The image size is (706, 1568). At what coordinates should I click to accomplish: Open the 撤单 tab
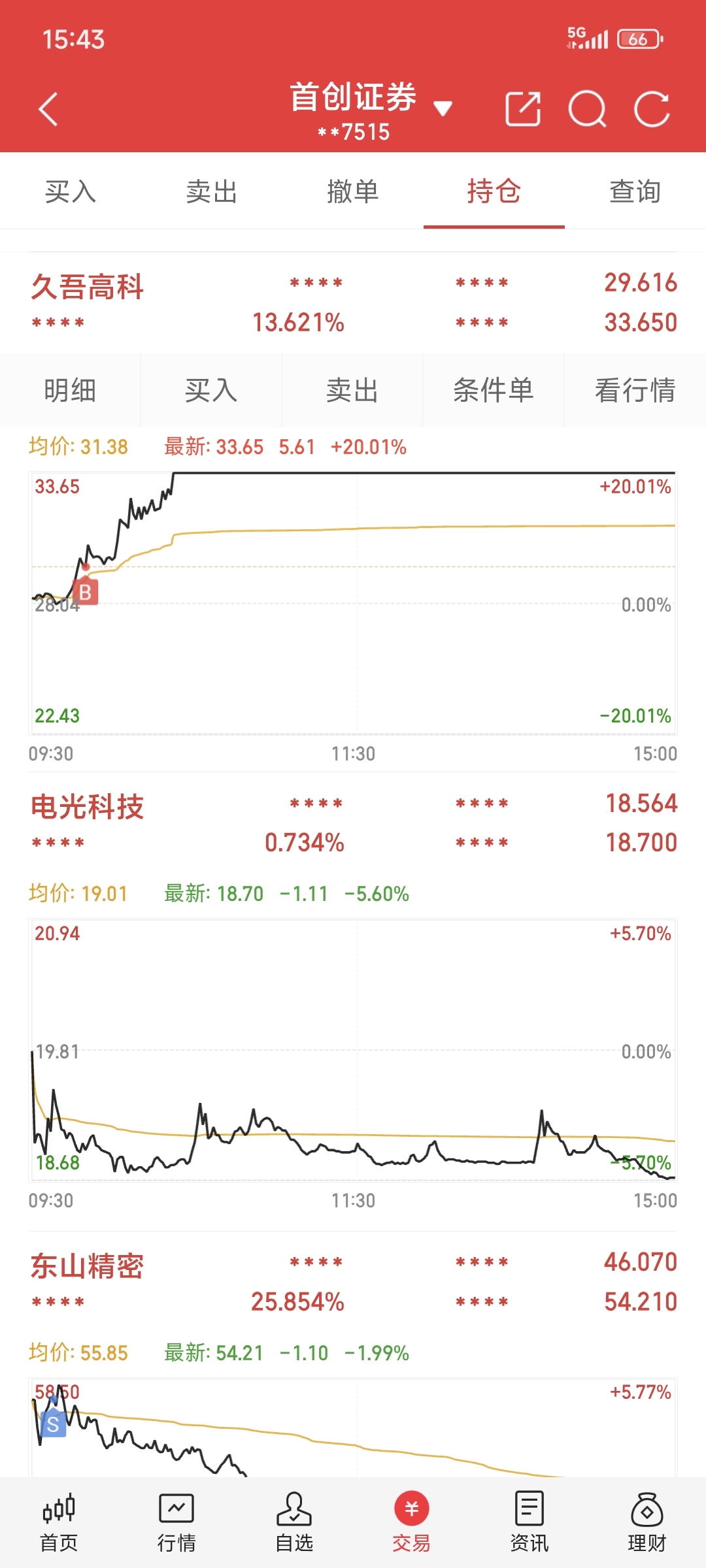[x=353, y=191]
